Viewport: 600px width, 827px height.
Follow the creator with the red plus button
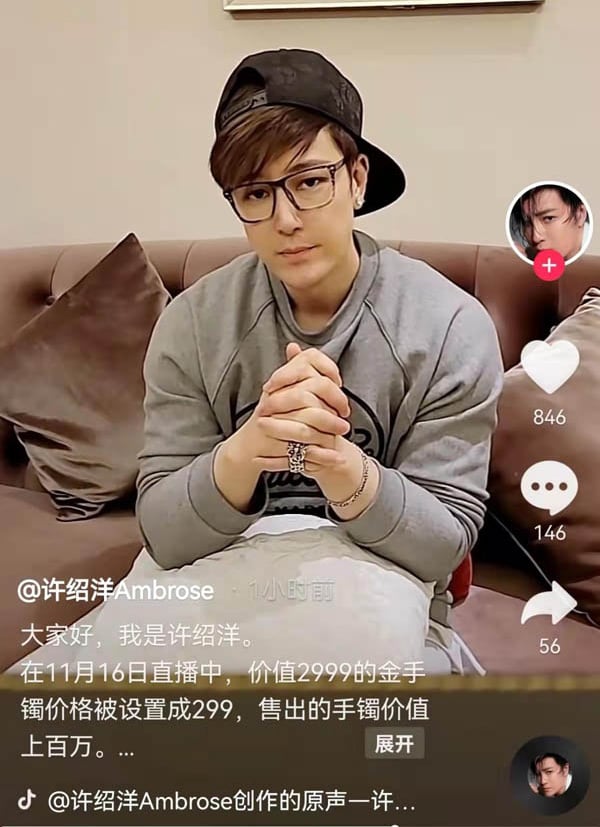(548, 266)
